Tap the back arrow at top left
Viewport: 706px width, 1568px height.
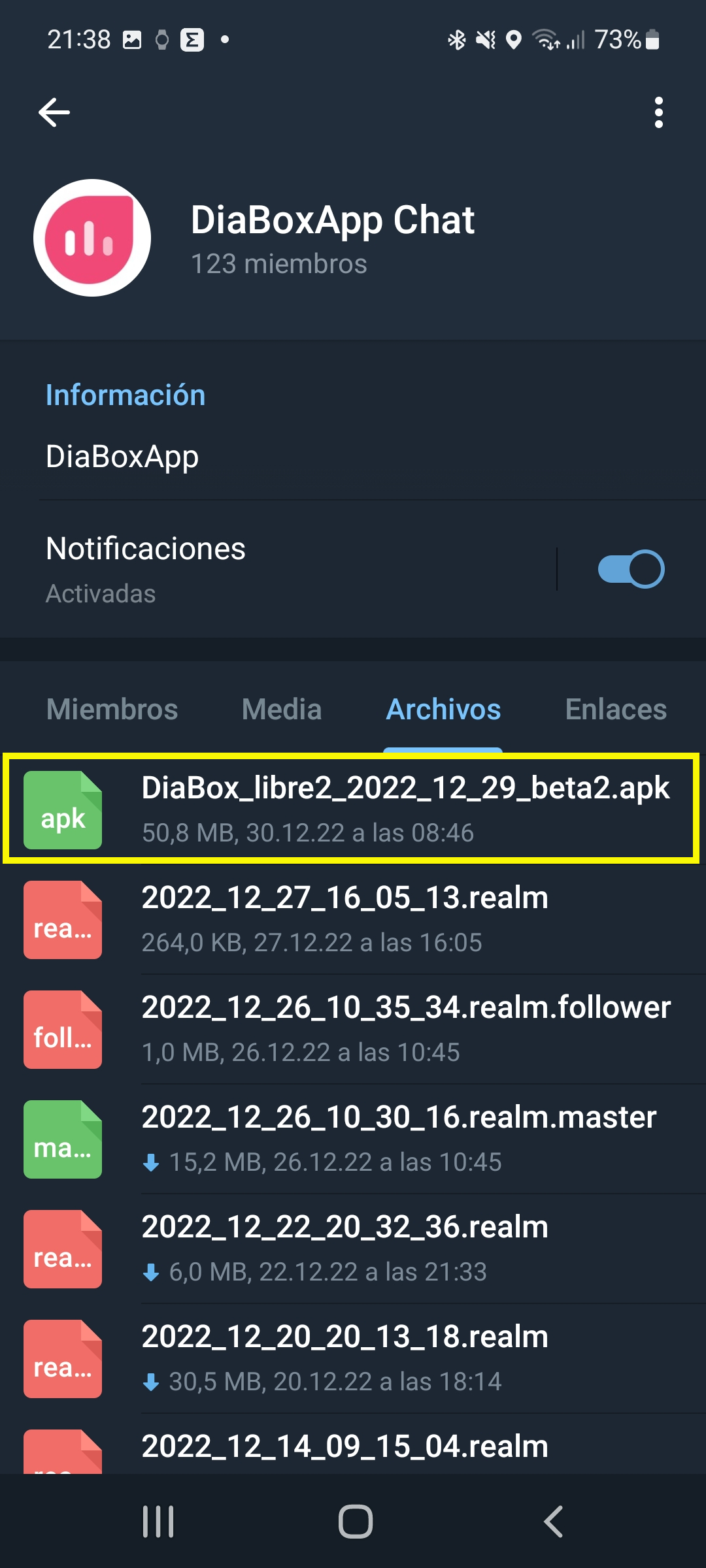(54, 111)
